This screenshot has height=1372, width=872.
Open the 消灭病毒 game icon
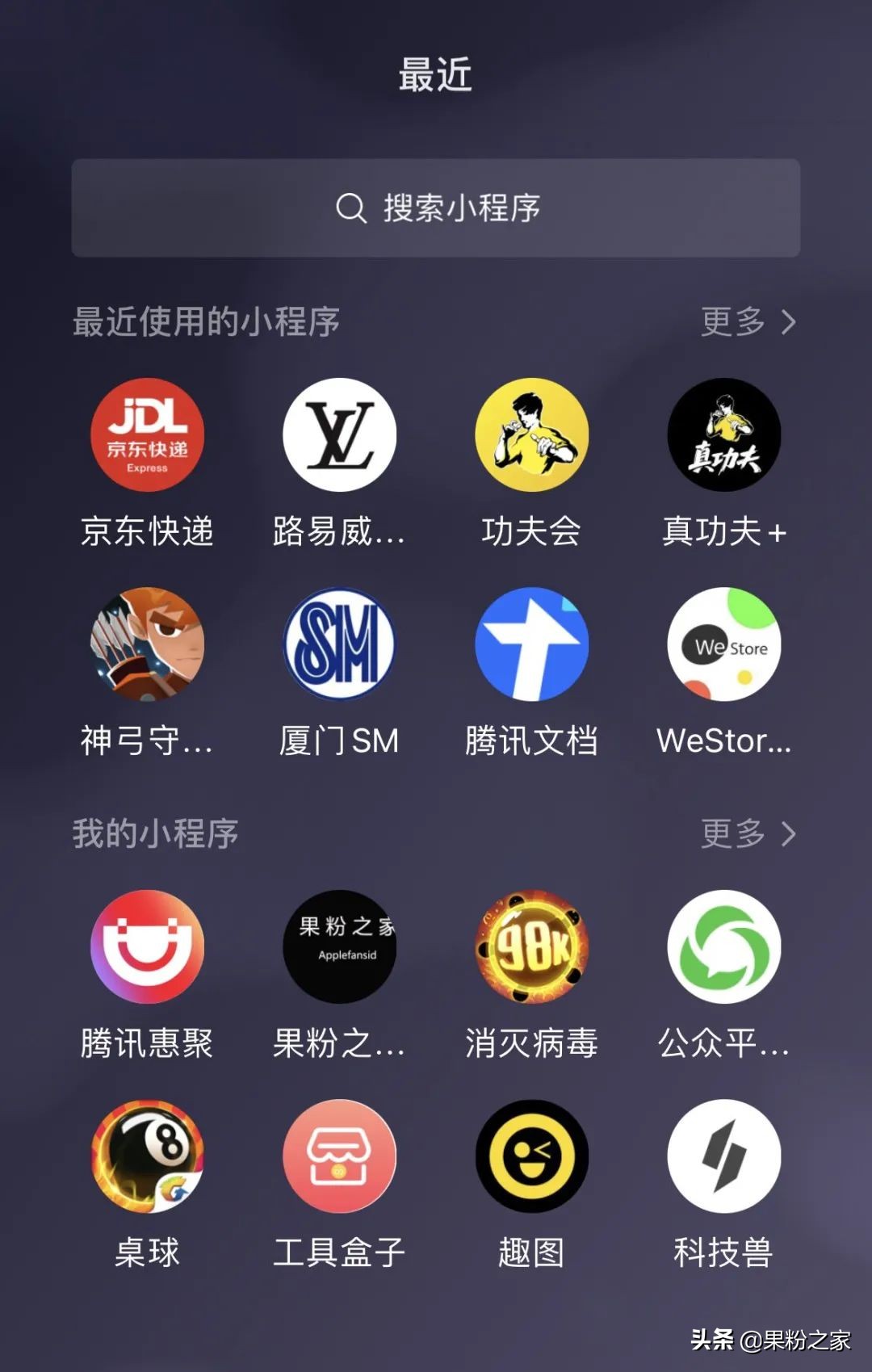pos(531,949)
